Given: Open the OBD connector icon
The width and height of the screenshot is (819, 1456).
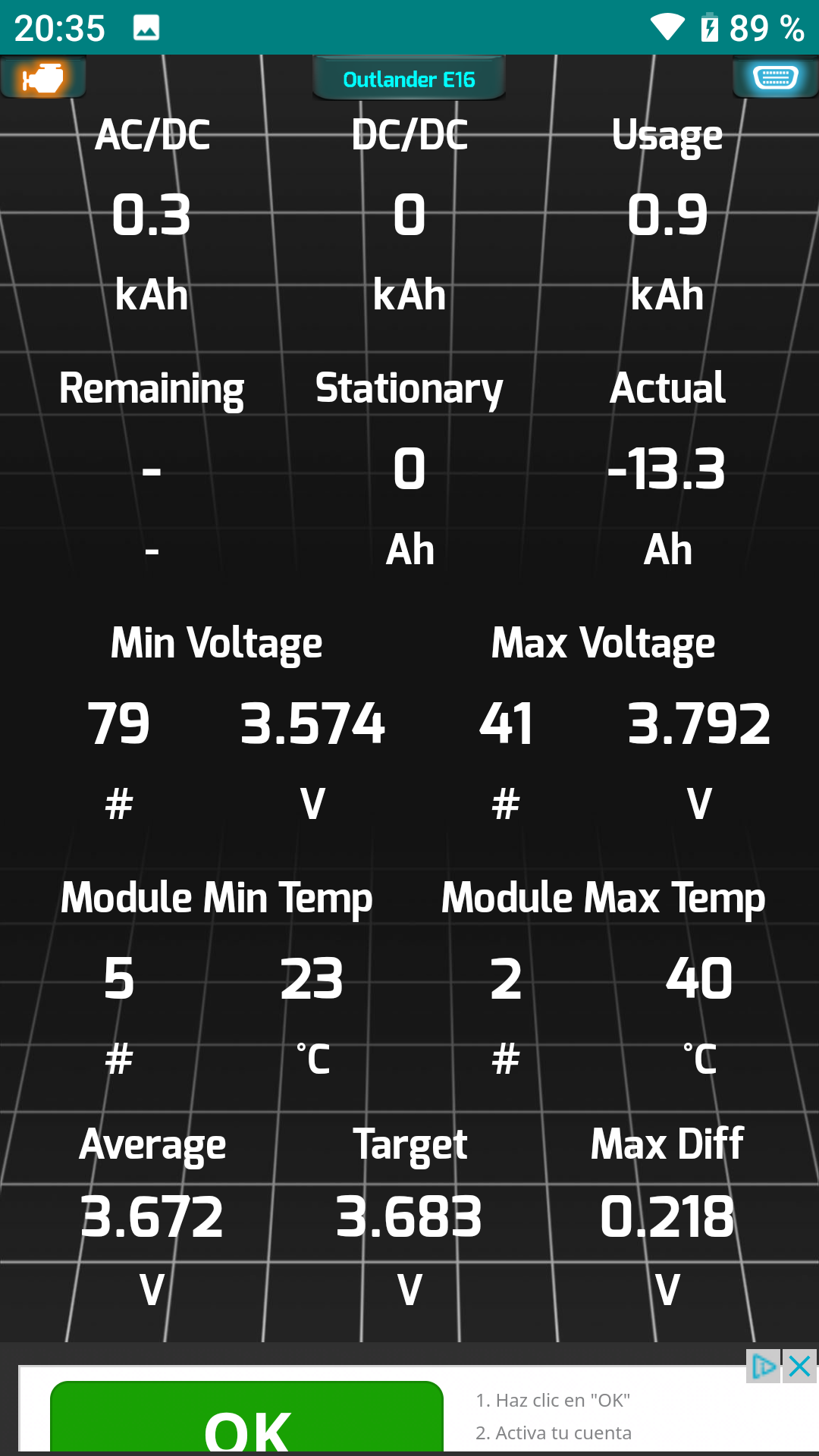Looking at the screenshot, I should 775,77.
